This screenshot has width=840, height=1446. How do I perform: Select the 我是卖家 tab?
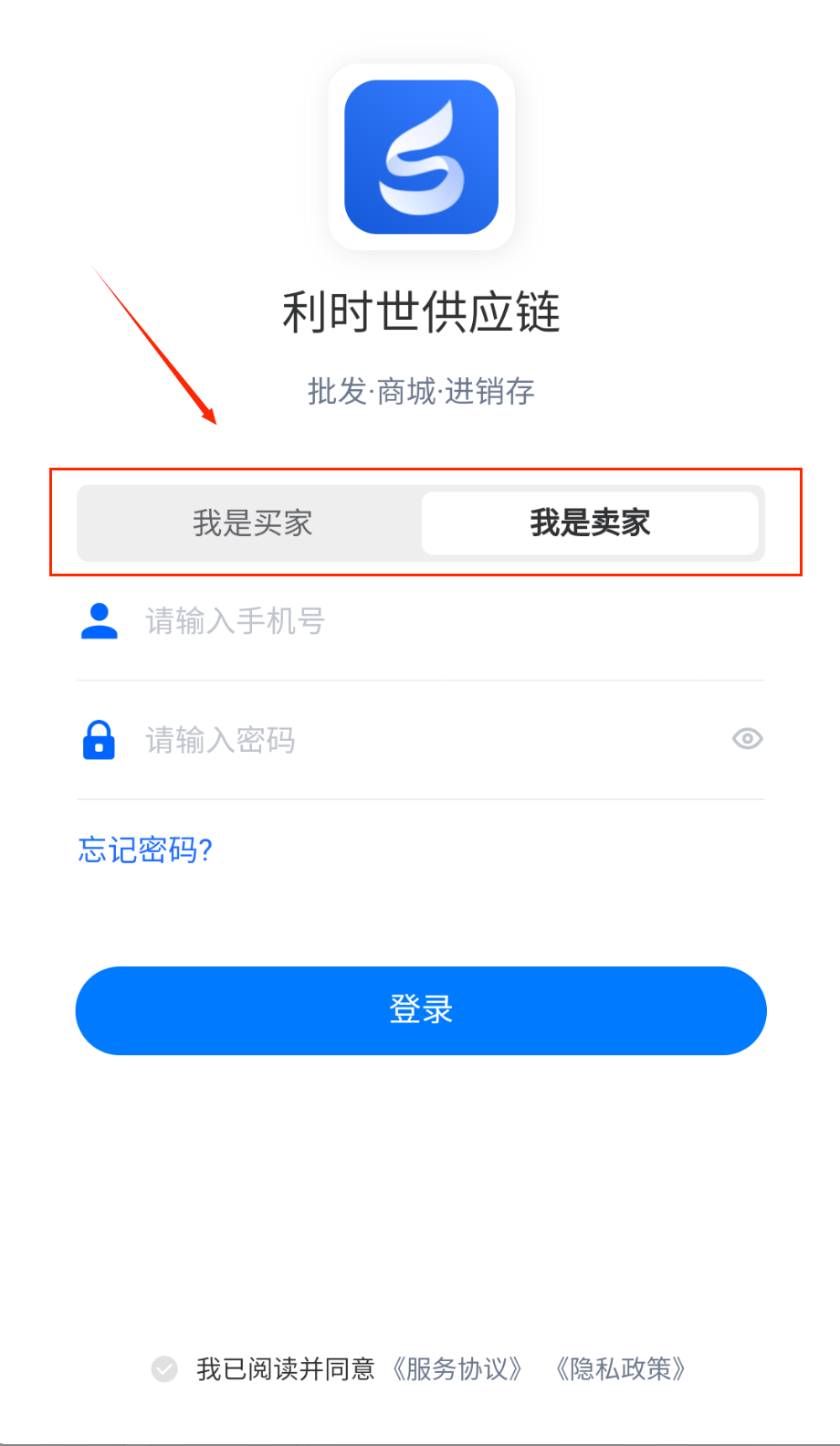click(x=590, y=523)
